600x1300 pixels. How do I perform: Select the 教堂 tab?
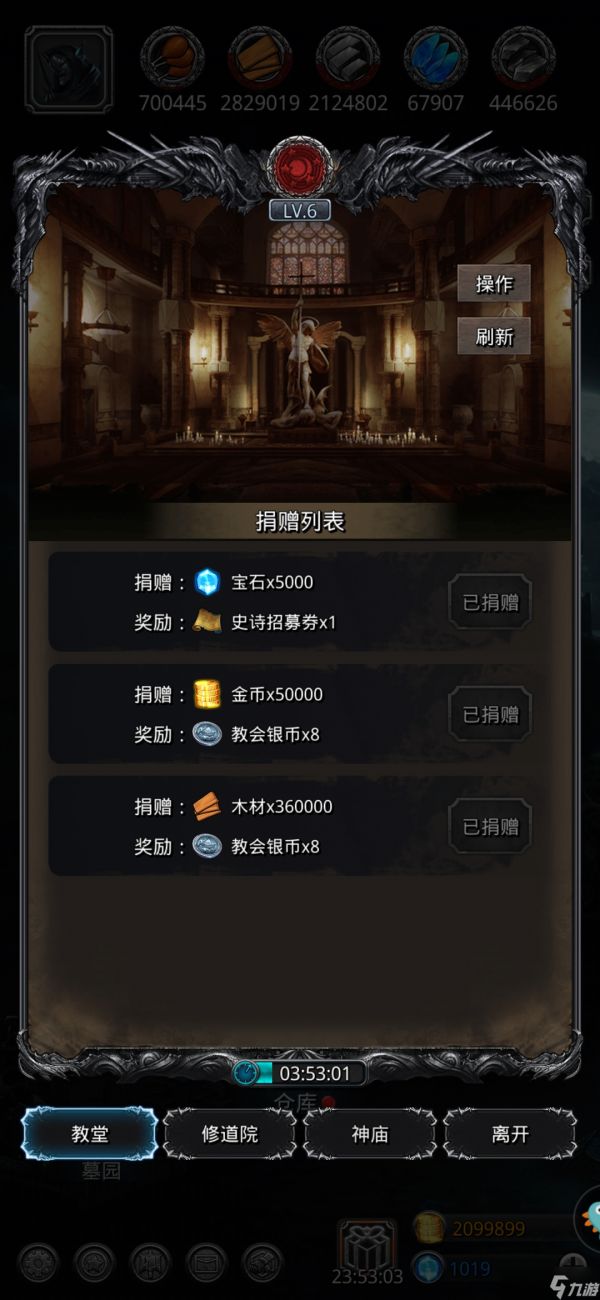click(x=89, y=1134)
